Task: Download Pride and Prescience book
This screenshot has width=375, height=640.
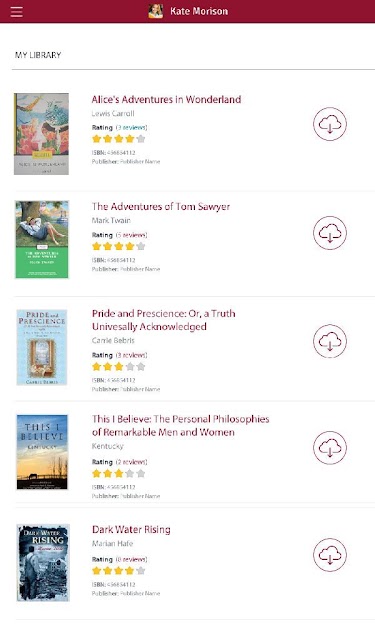Action: tap(330, 341)
